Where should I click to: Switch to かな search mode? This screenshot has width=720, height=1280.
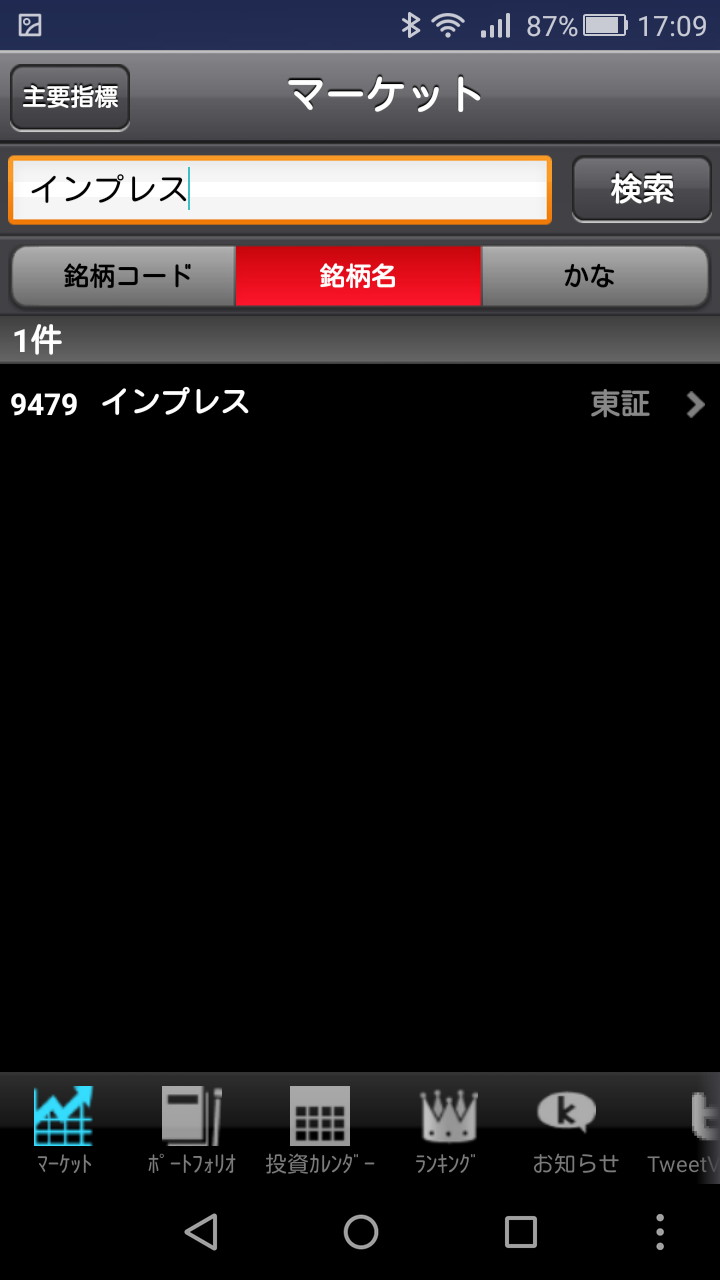click(594, 276)
